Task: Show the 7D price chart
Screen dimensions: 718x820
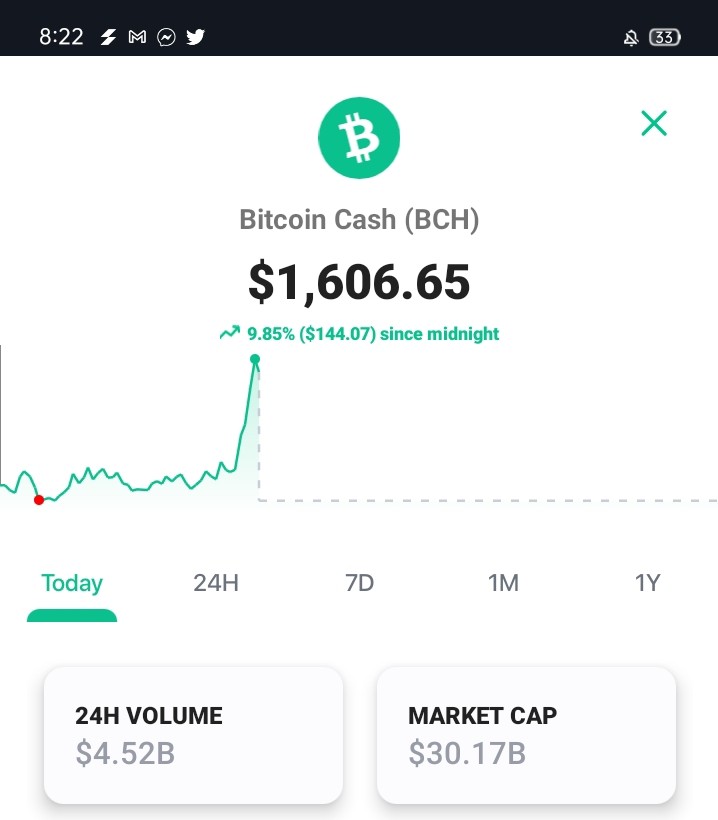Action: click(359, 583)
